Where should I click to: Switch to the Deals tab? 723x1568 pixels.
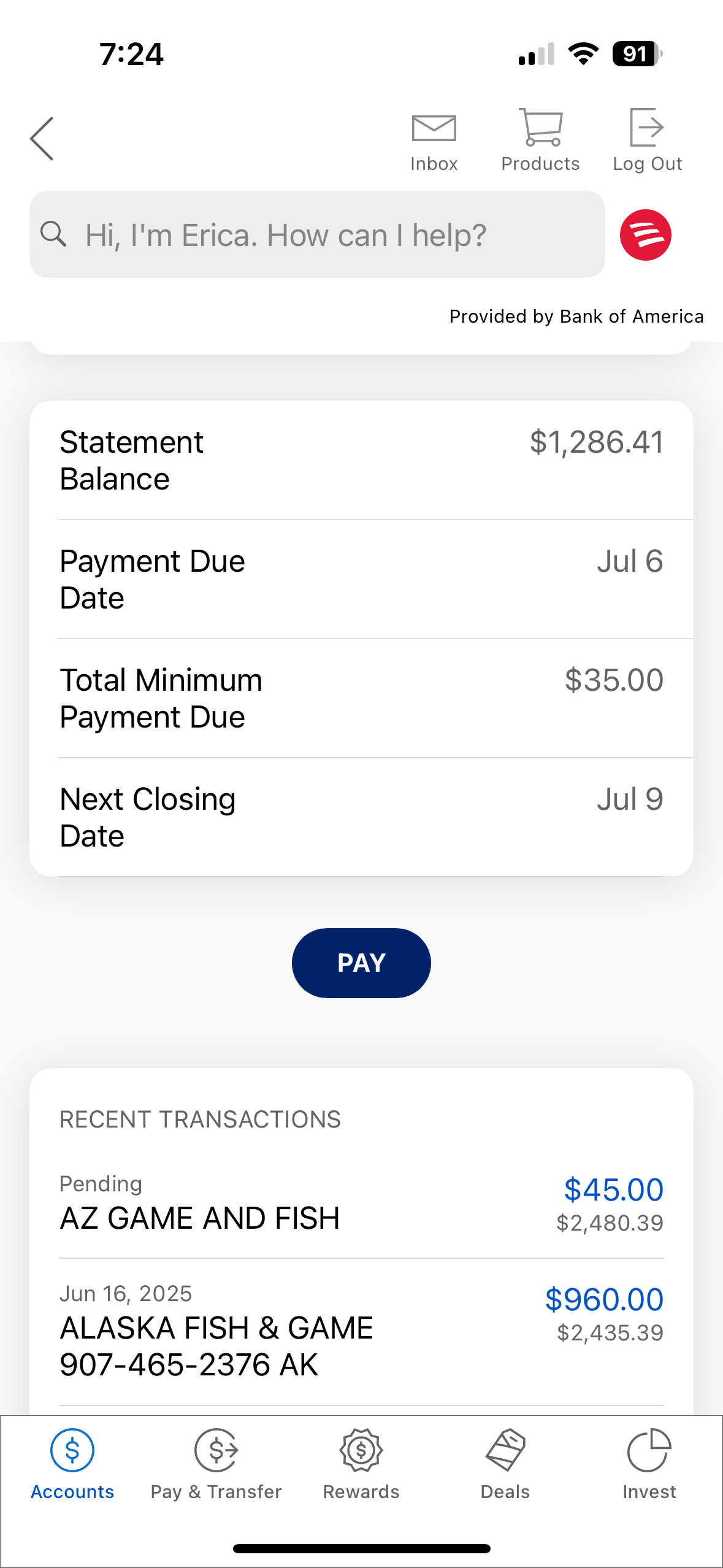pyautogui.click(x=505, y=1464)
